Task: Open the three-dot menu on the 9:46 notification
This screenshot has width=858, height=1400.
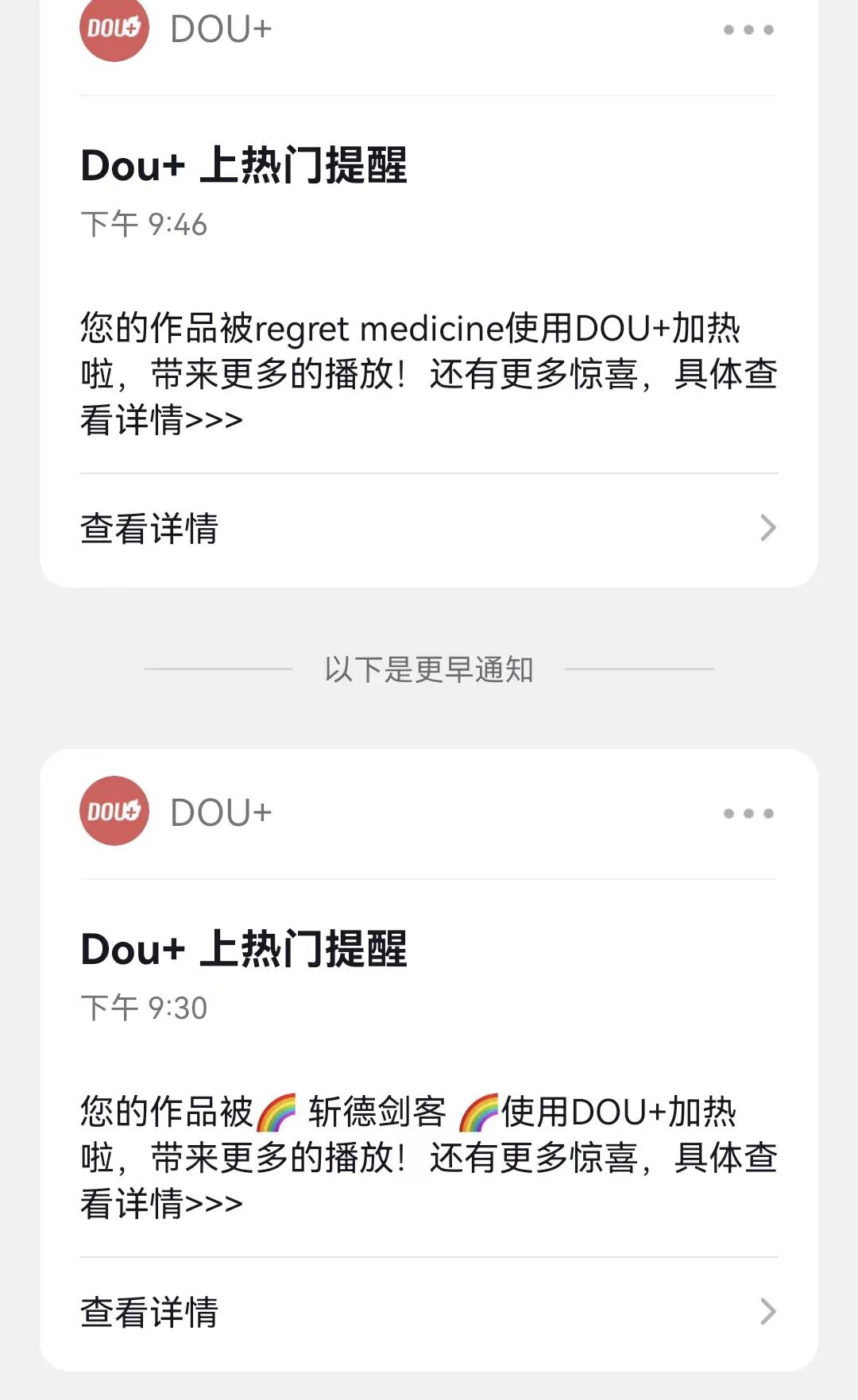Action: [x=748, y=30]
